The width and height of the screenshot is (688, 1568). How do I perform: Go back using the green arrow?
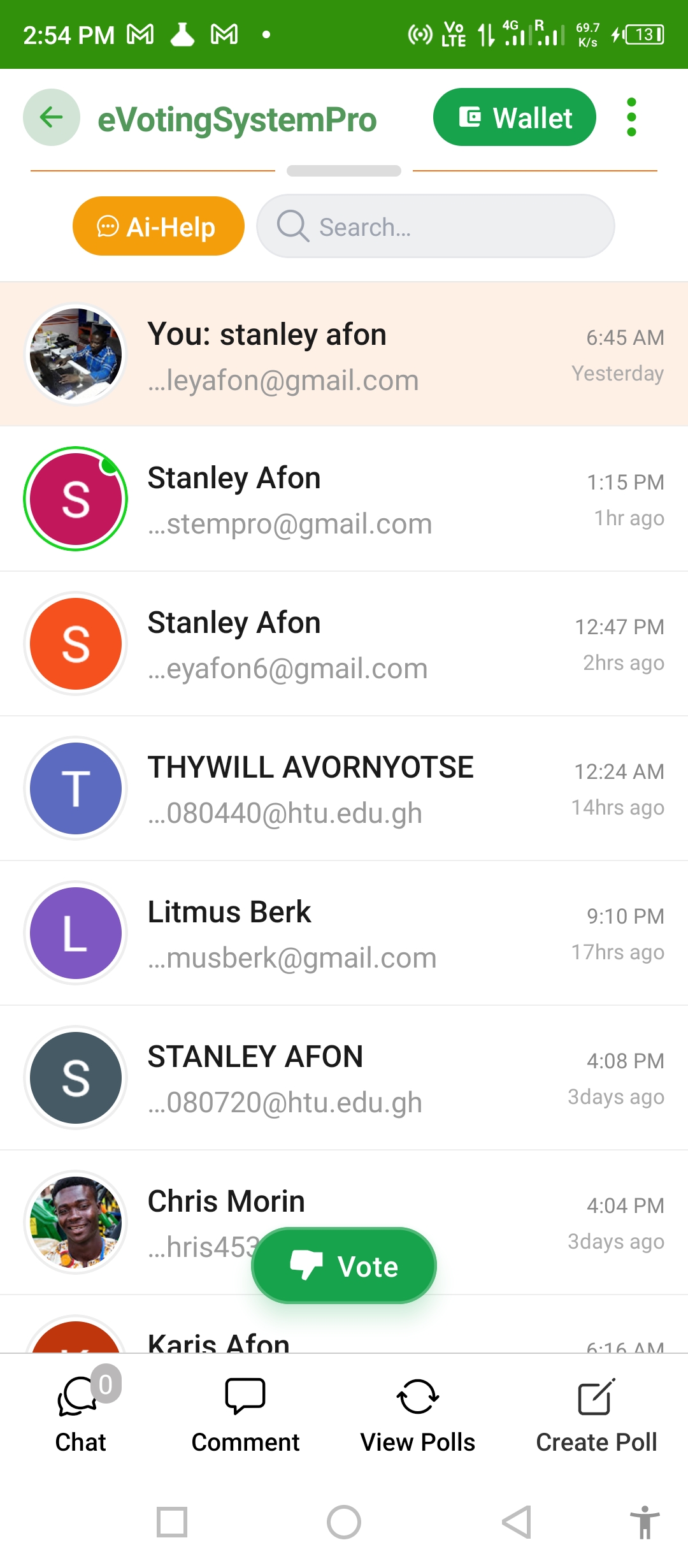(x=52, y=117)
